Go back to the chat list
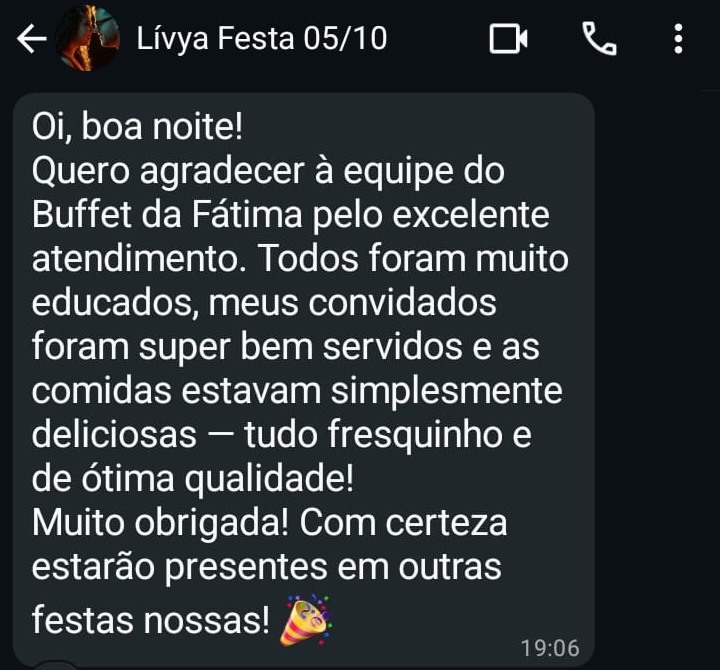This screenshot has height=670, width=720. tap(32, 39)
